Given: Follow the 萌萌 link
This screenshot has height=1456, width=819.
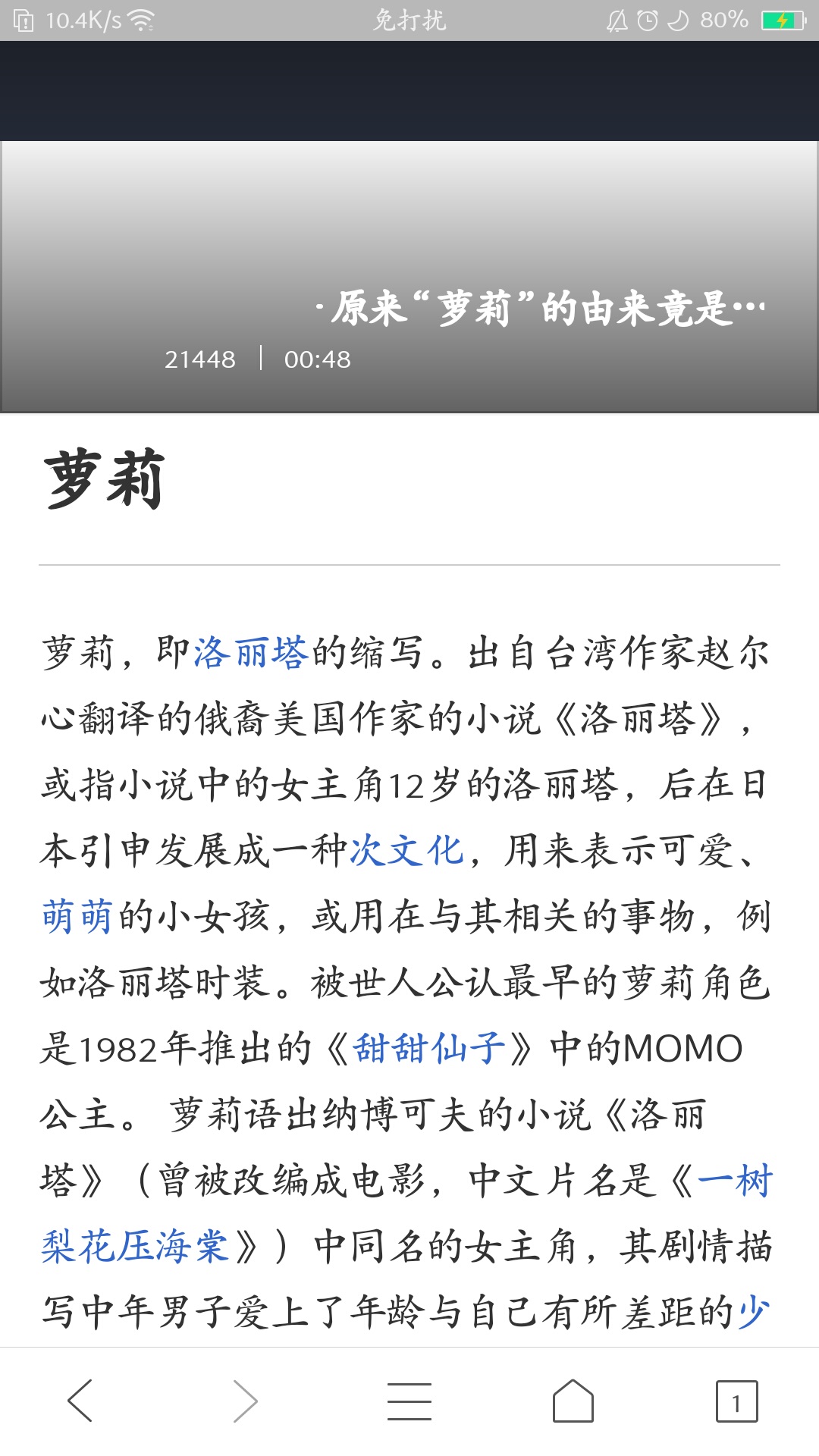Looking at the screenshot, I should (x=77, y=917).
